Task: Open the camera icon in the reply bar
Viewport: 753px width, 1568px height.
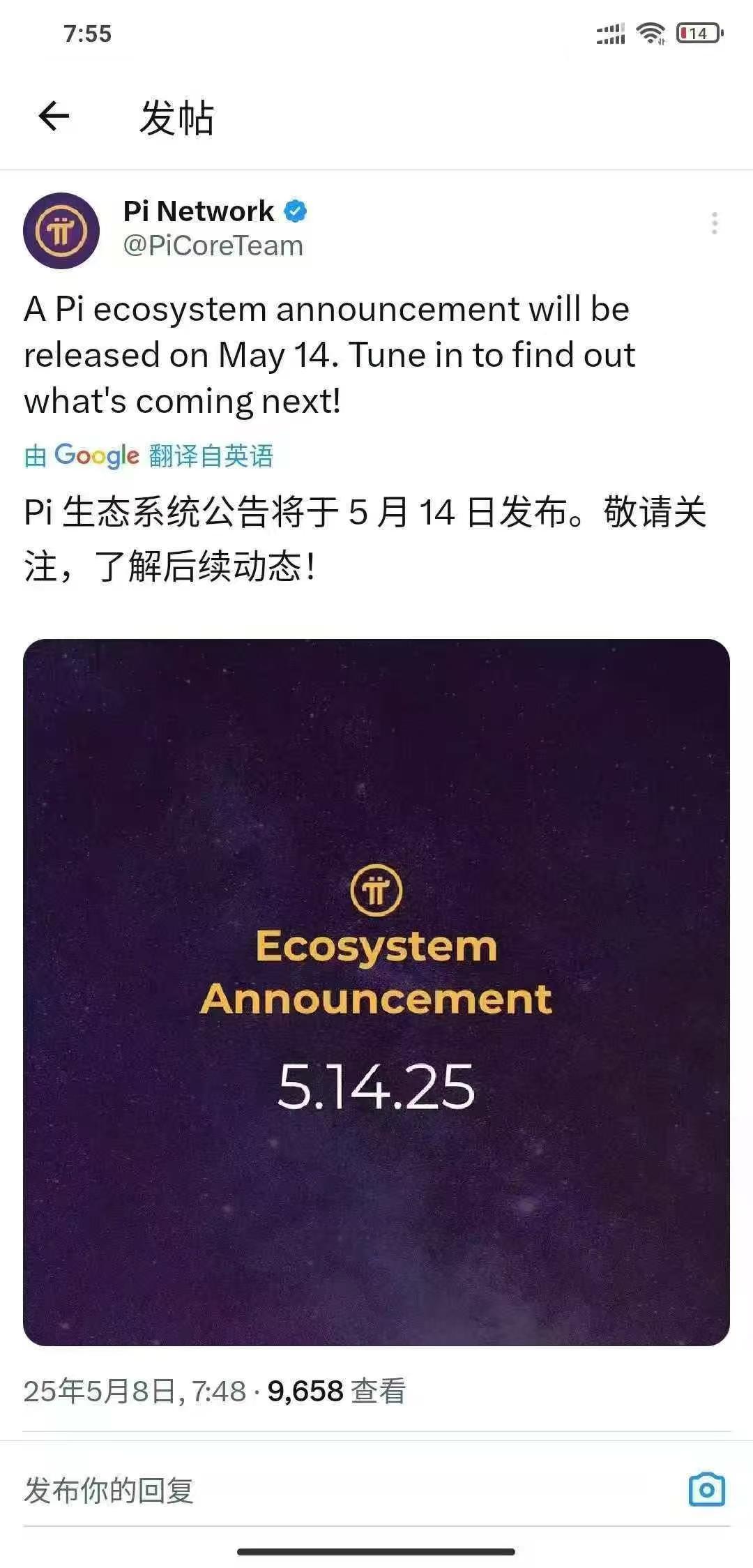Action: coord(707,1491)
